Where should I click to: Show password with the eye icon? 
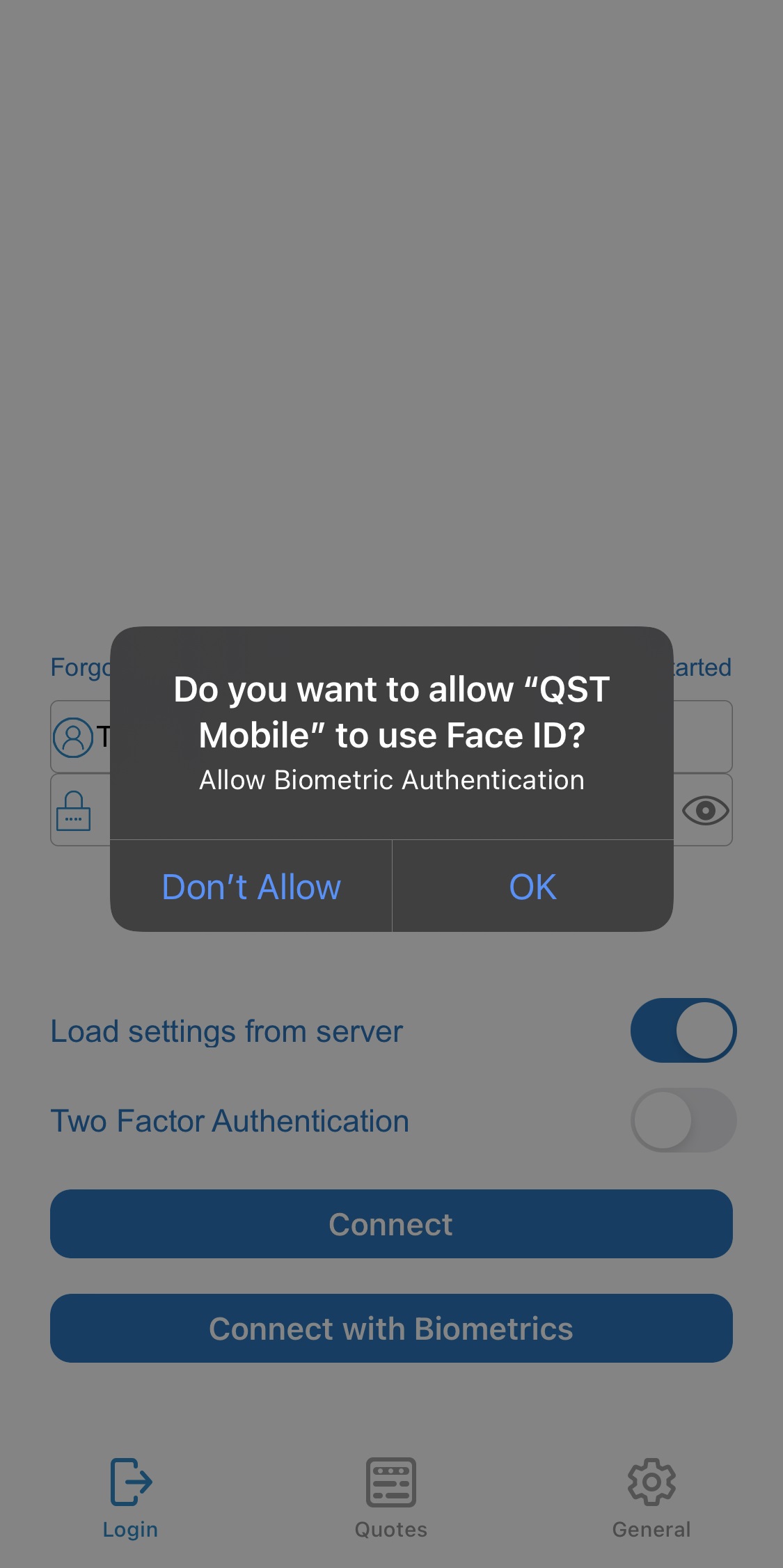(705, 811)
